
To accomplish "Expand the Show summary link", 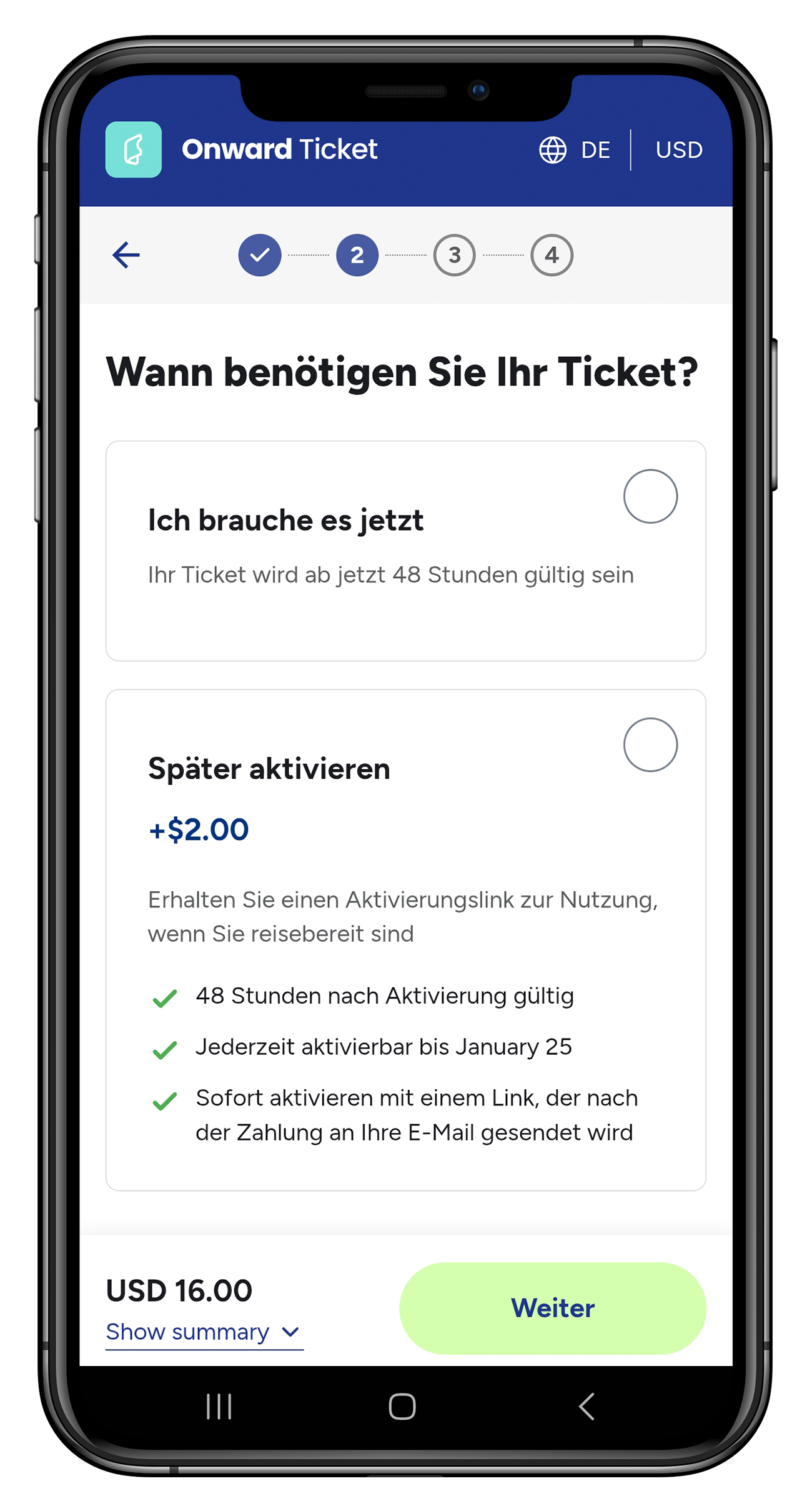I will 203,1332.
